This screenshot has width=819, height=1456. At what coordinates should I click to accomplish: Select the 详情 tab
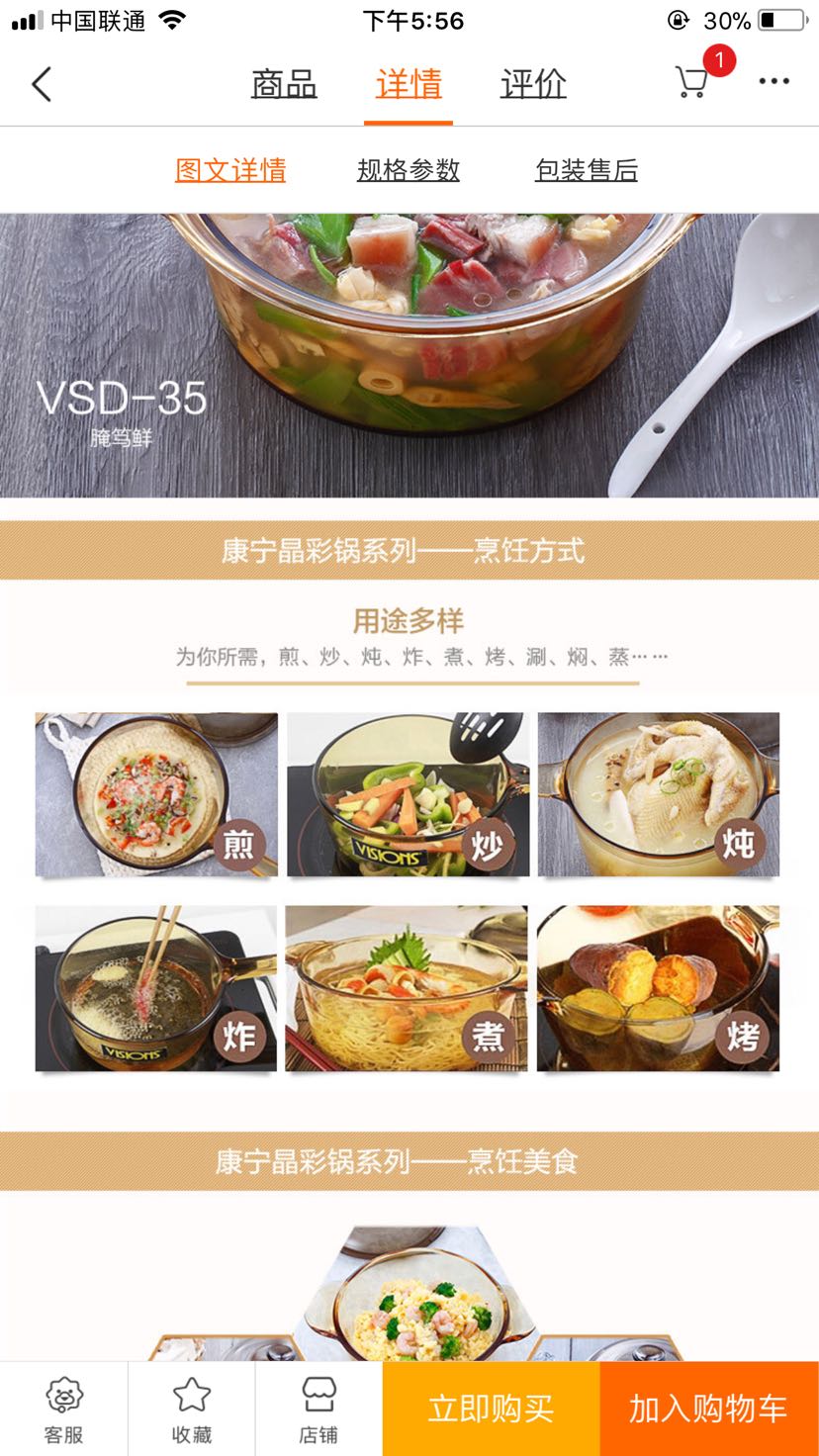coord(409,84)
